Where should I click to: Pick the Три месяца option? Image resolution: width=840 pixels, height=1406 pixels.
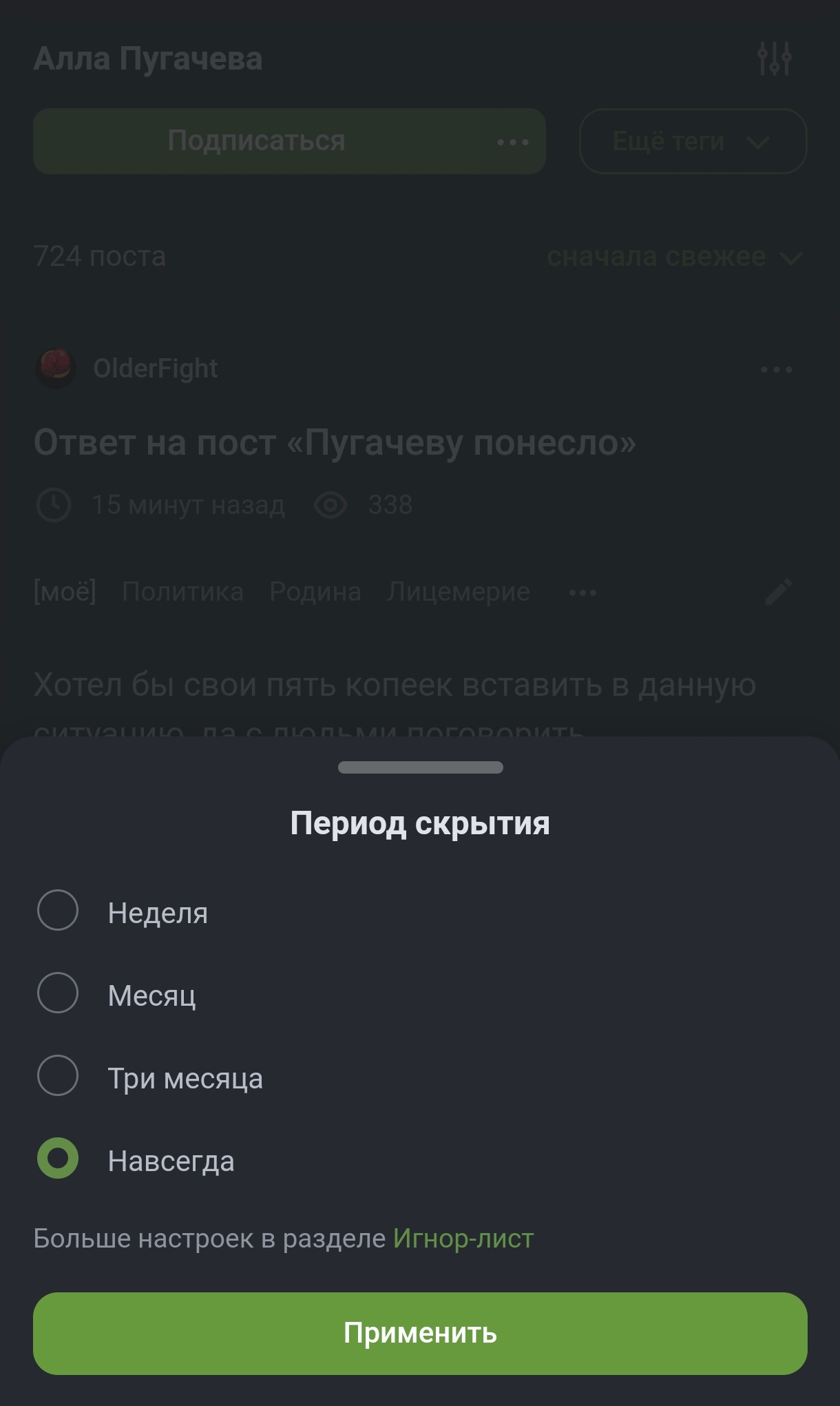click(58, 1076)
